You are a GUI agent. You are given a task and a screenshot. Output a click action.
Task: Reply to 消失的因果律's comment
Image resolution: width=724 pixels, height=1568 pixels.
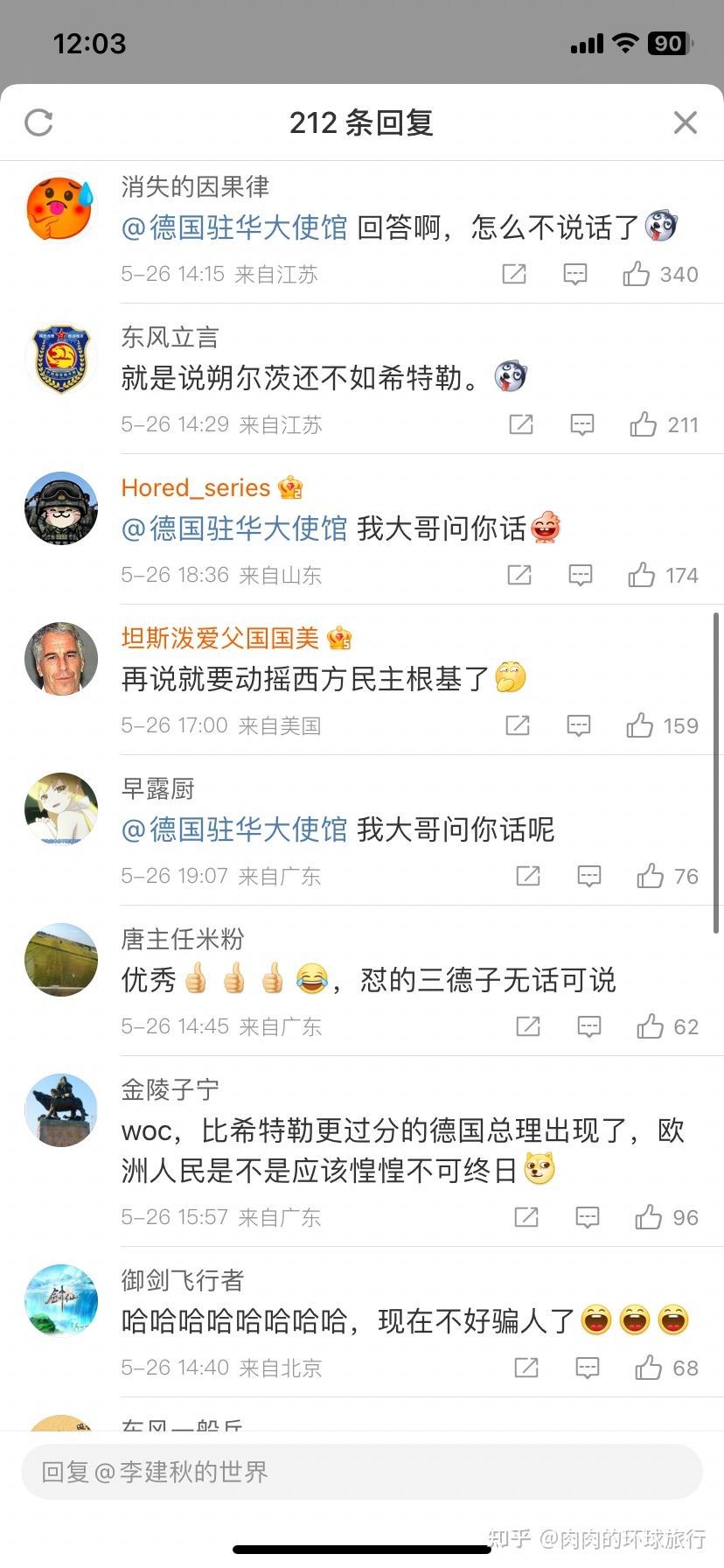(575, 274)
